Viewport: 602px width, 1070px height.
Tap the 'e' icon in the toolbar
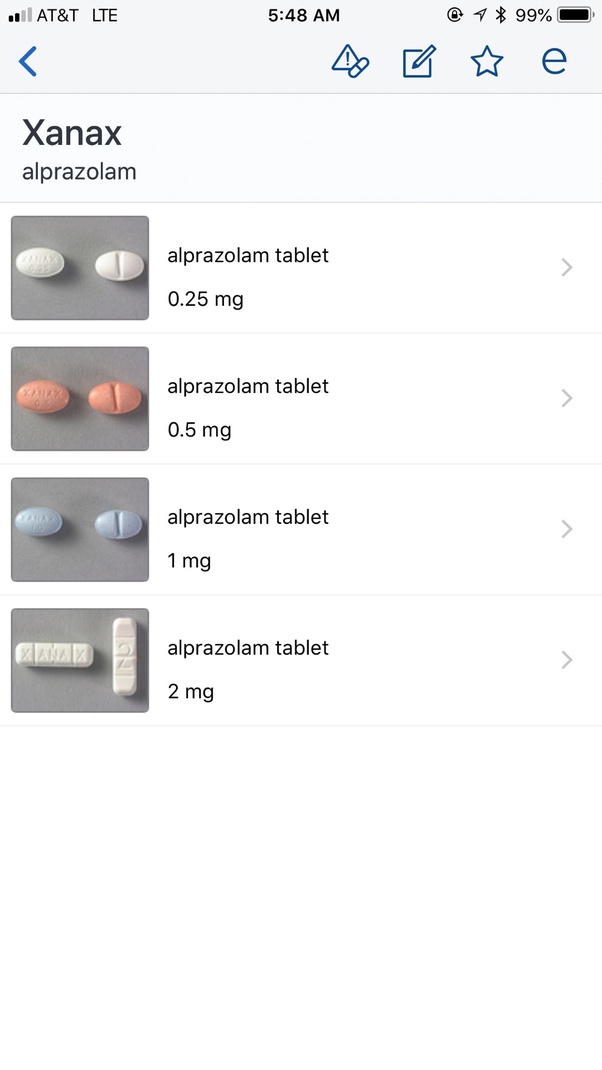click(x=554, y=62)
